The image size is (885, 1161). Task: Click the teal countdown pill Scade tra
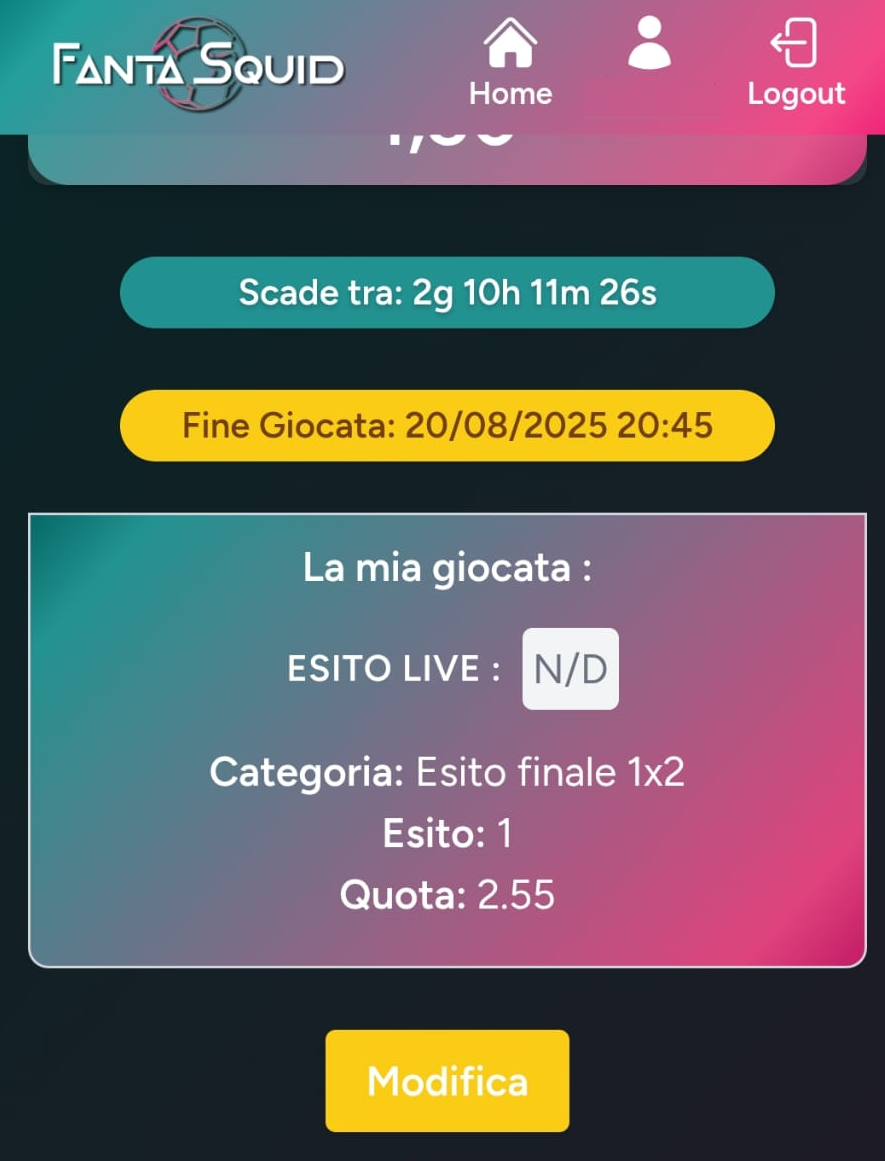(446, 292)
